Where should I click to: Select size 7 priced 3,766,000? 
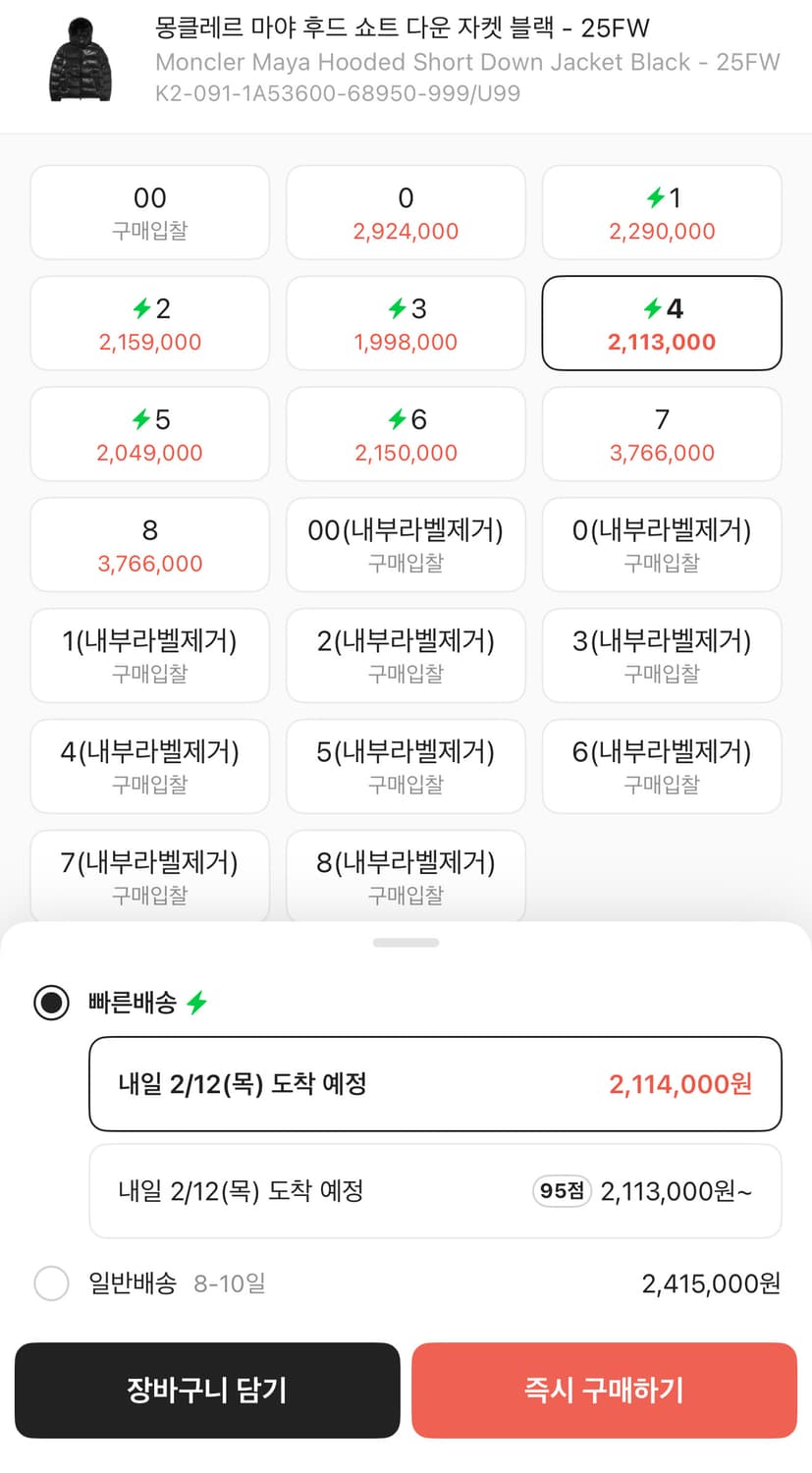[661, 433]
